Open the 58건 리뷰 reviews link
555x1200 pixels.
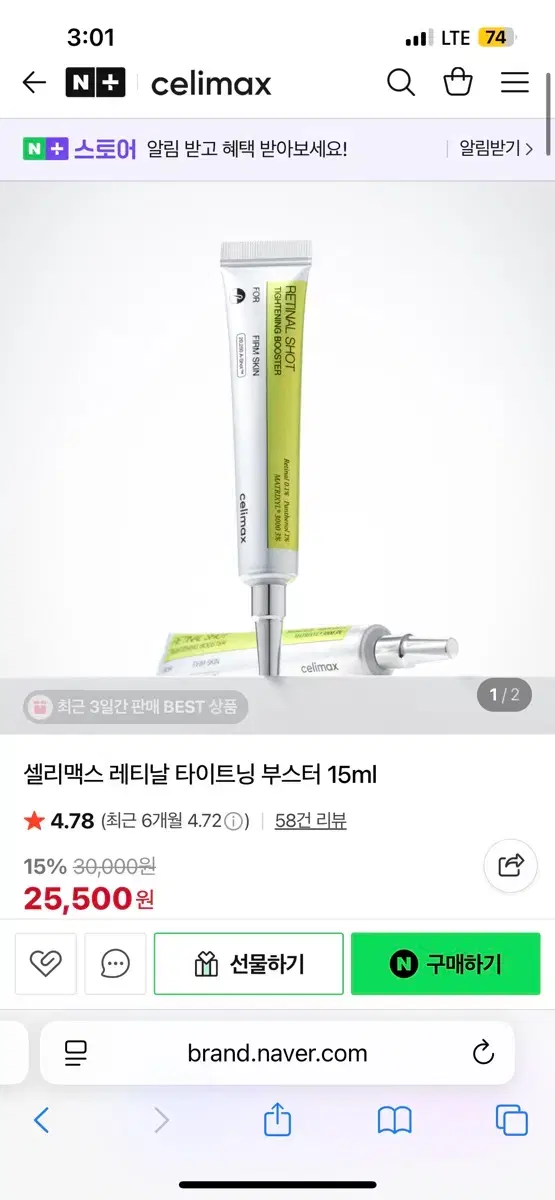tap(311, 821)
